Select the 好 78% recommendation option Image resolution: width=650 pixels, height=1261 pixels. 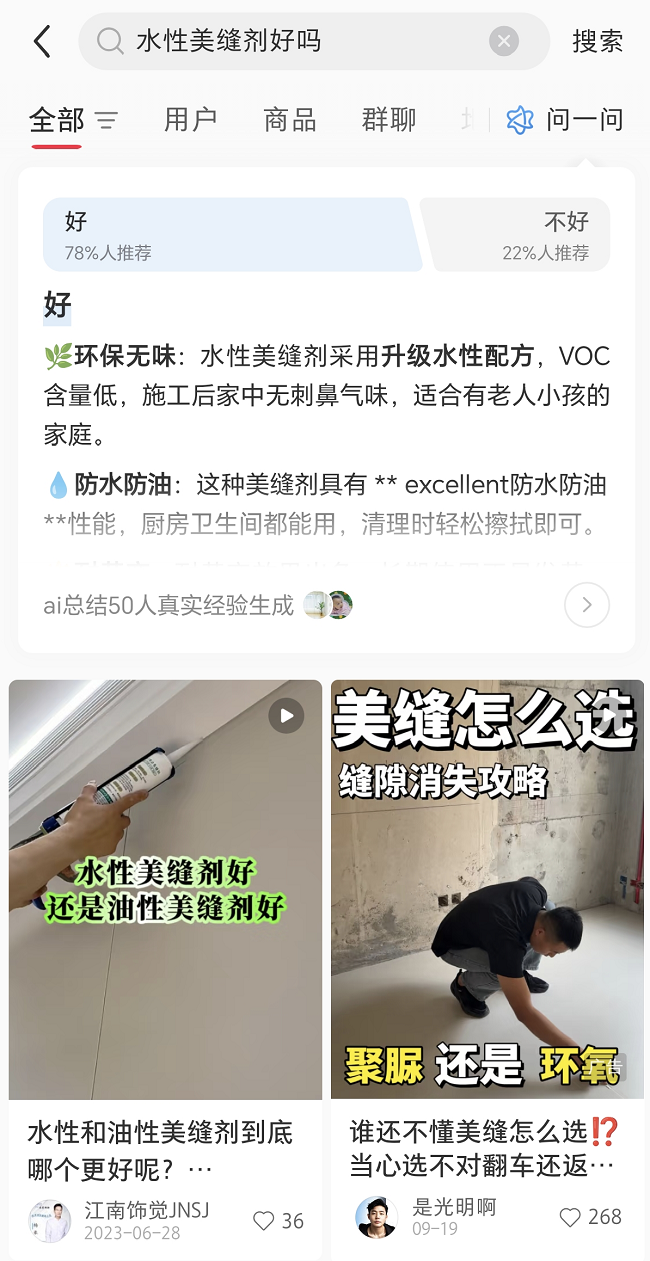tap(228, 234)
